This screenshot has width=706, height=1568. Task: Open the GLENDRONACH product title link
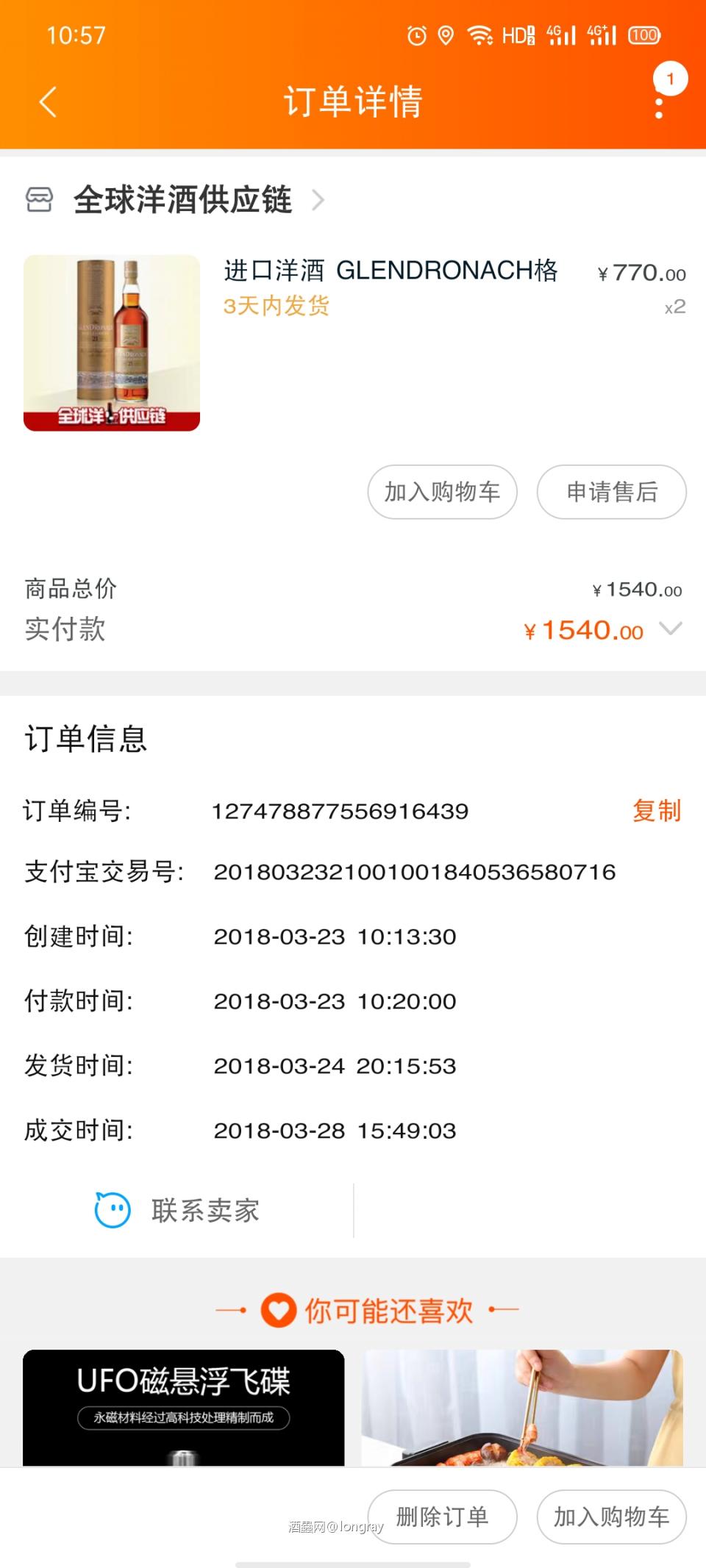click(391, 271)
